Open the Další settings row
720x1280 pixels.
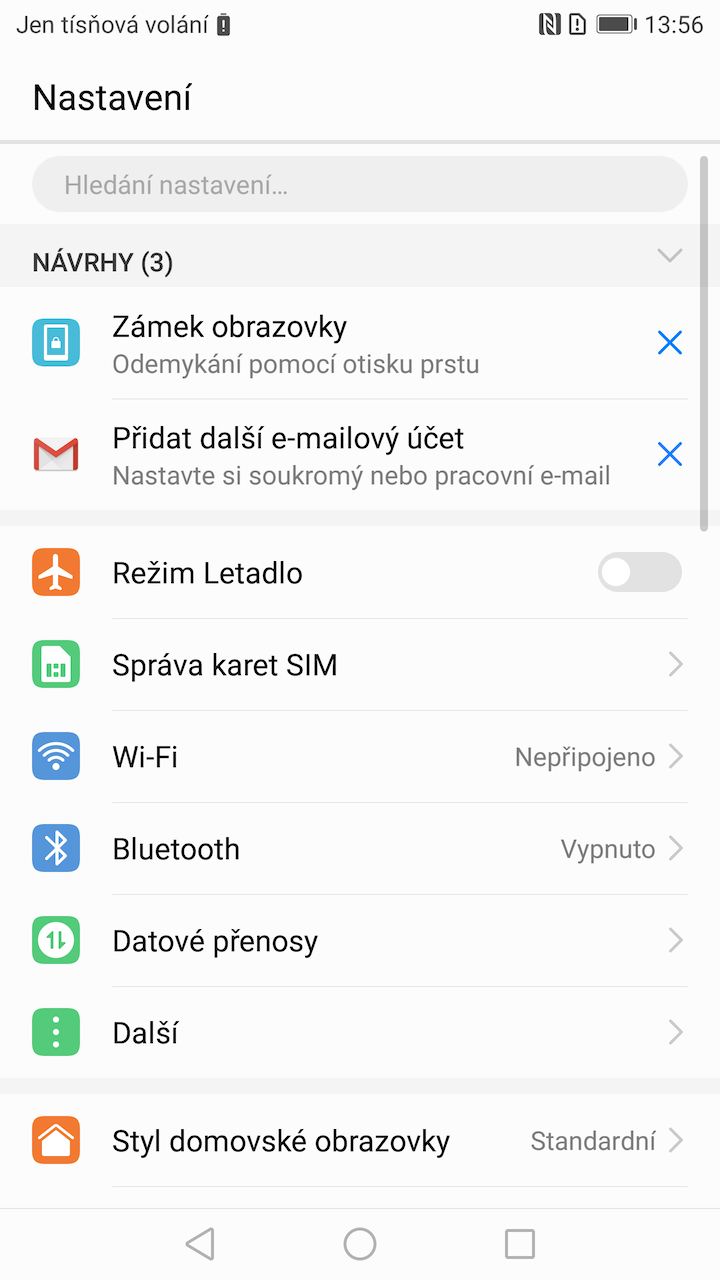click(360, 1033)
